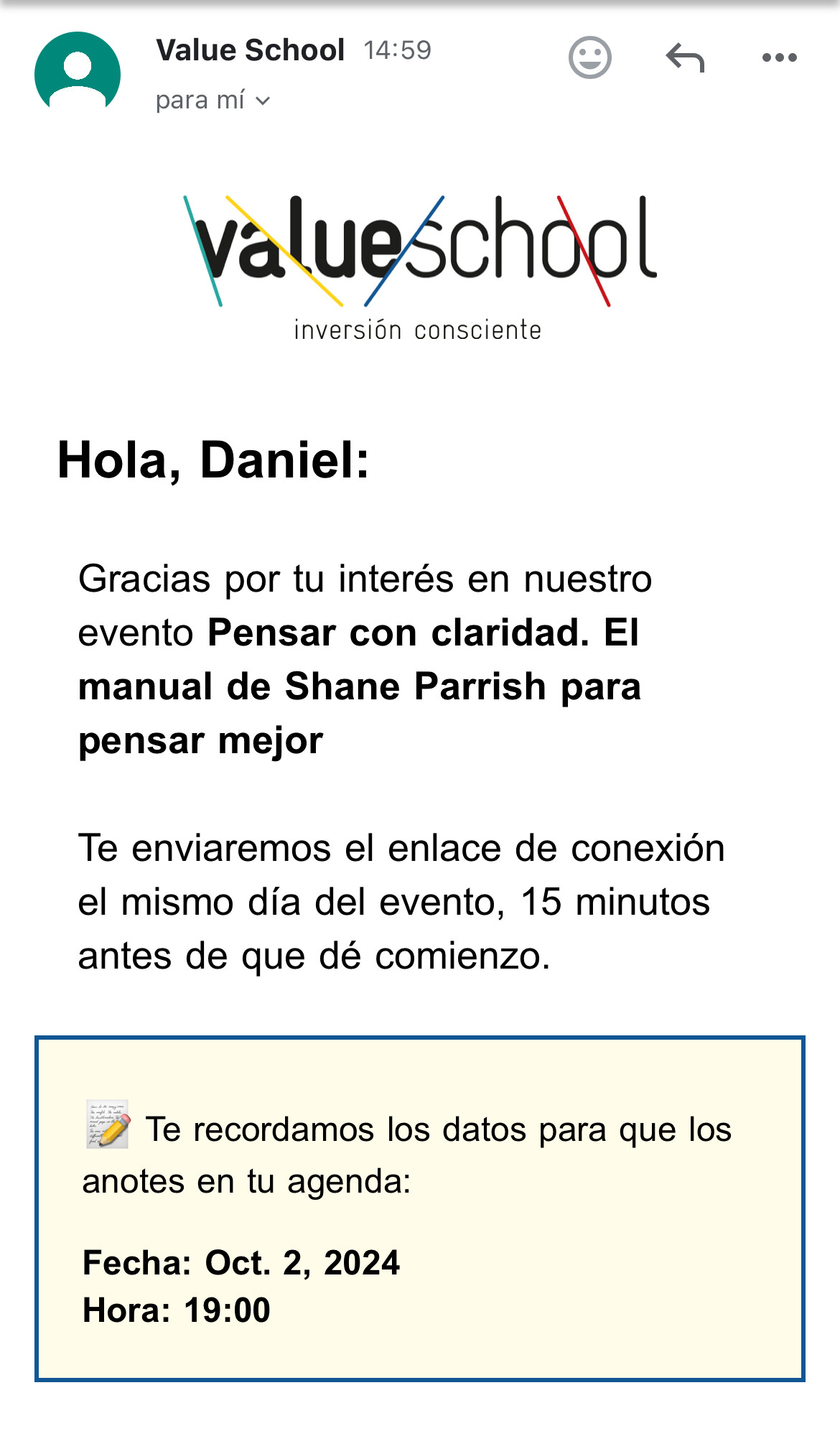This screenshot has width=840, height=1431.
Task: Open the Value School sender avatar
Action: click(78, 70)
